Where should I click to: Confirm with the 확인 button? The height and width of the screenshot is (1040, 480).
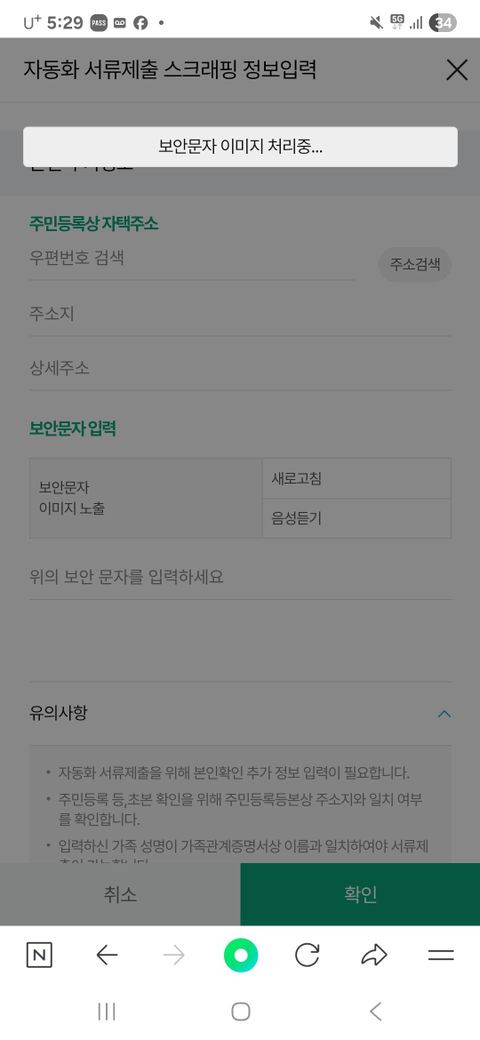point(360,894)
